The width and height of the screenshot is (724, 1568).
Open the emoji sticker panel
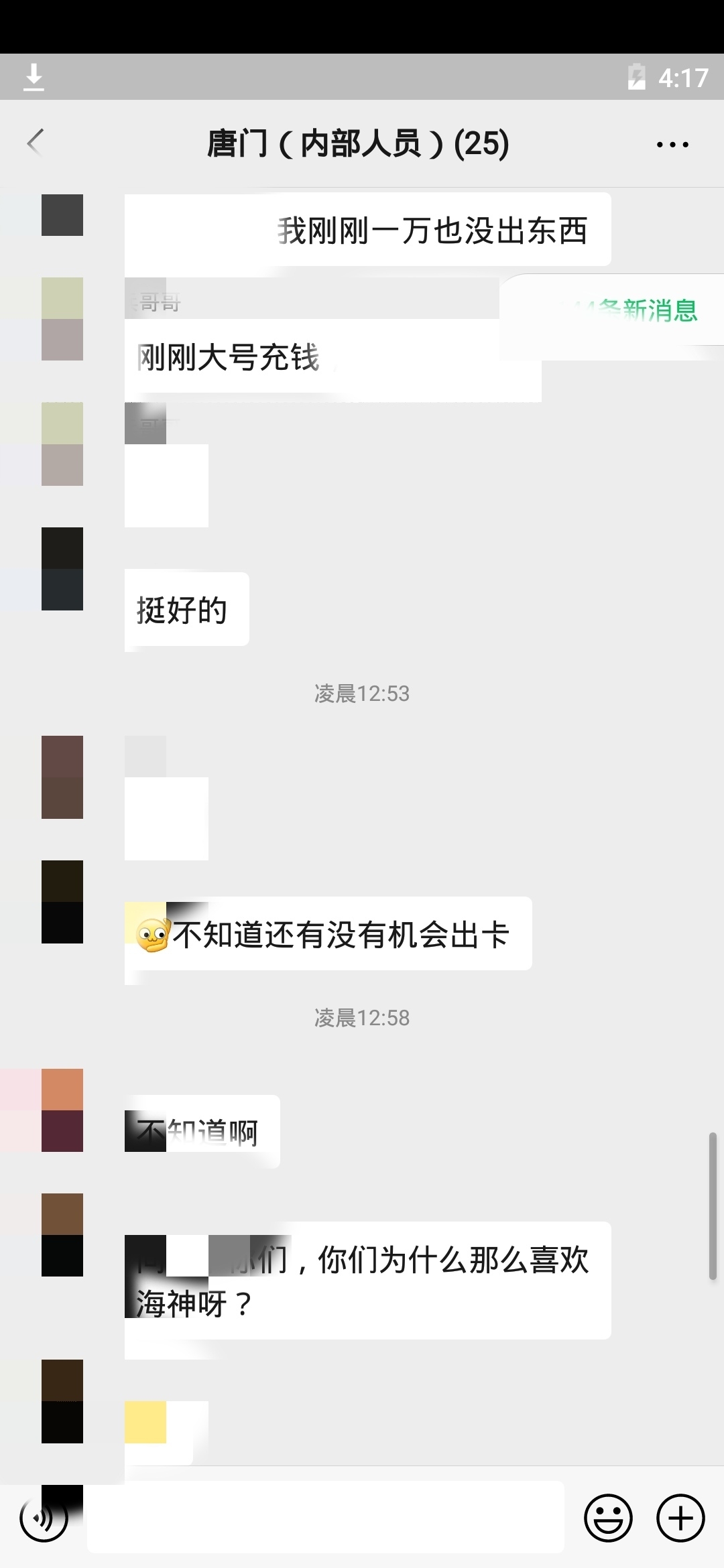tap(608, 1518)
